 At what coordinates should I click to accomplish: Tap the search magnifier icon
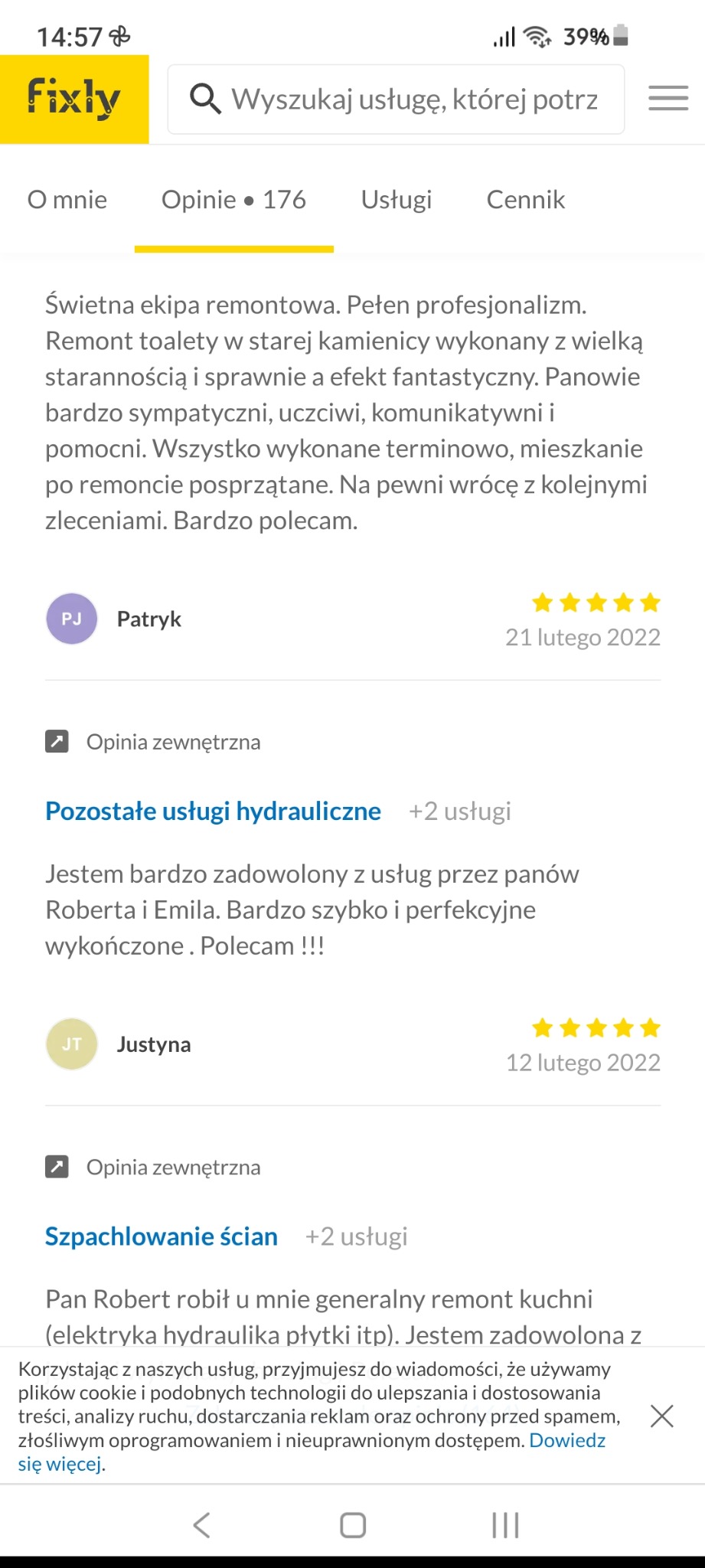click(204, 99)
